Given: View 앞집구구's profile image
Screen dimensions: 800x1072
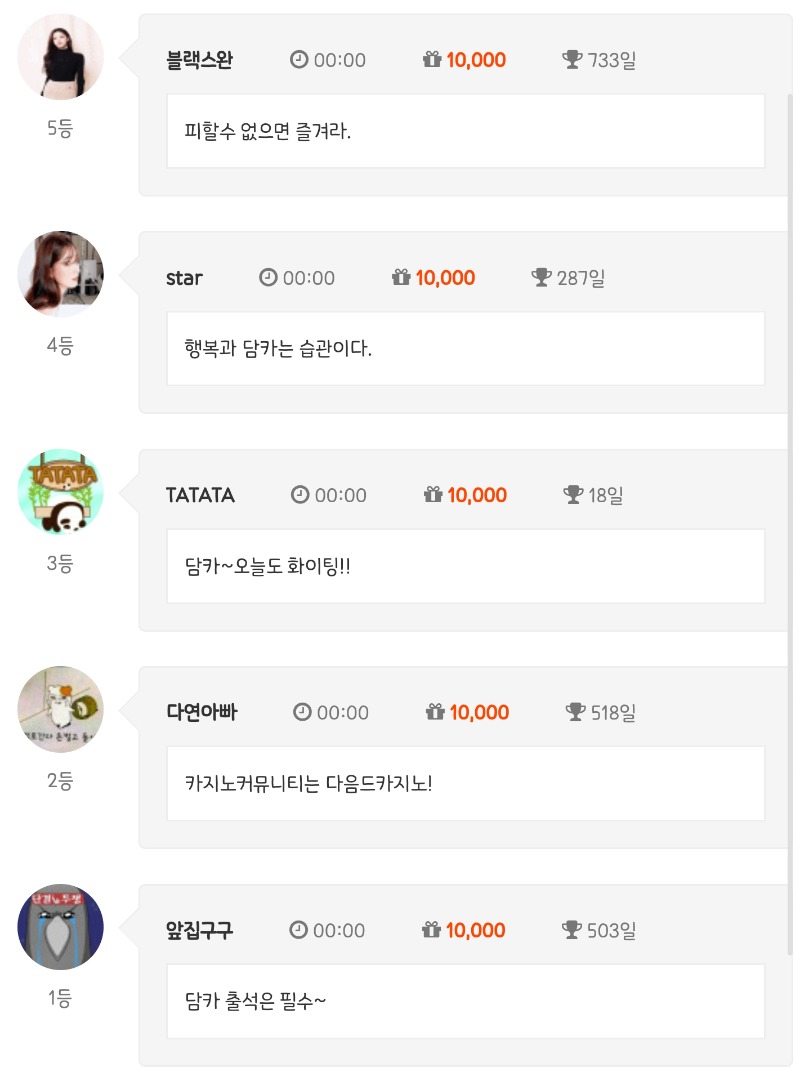Looking at the screenshot, I should point(60,927).
